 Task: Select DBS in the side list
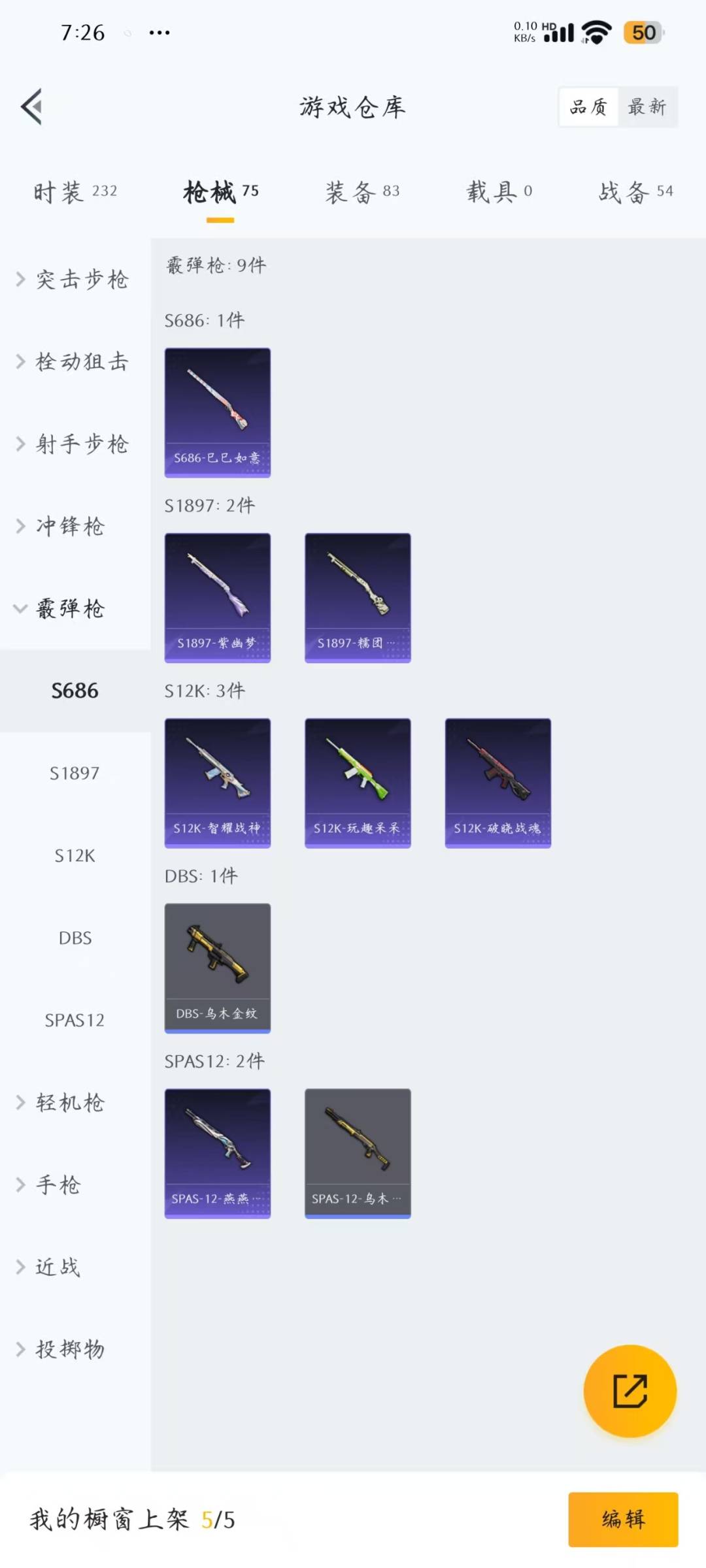click(x=75, y=938)
